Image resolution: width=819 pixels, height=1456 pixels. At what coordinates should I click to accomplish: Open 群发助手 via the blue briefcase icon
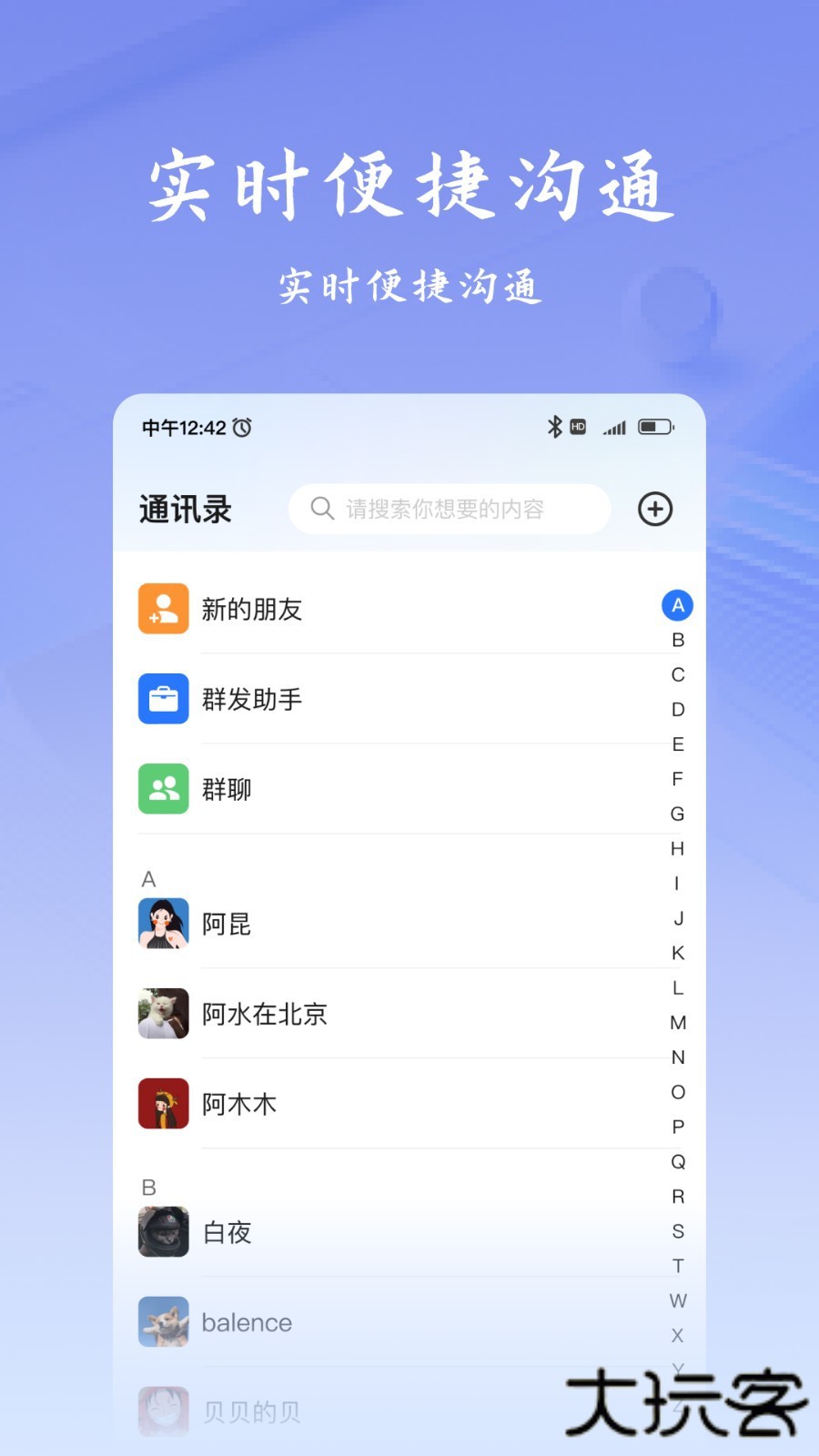pos(163,699)
